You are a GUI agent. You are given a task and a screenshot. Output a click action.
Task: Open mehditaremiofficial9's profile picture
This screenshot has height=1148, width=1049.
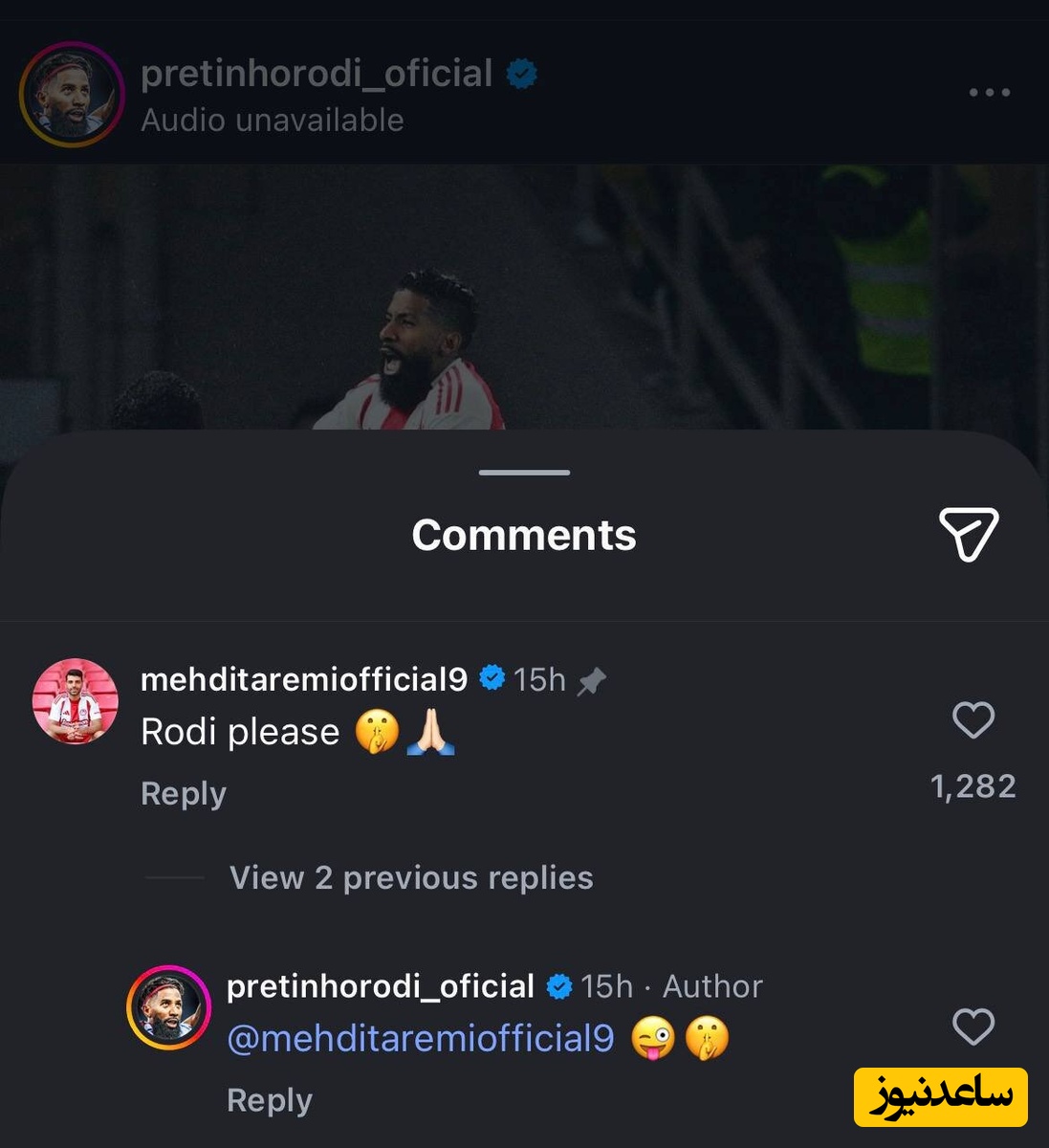point(76,701)
